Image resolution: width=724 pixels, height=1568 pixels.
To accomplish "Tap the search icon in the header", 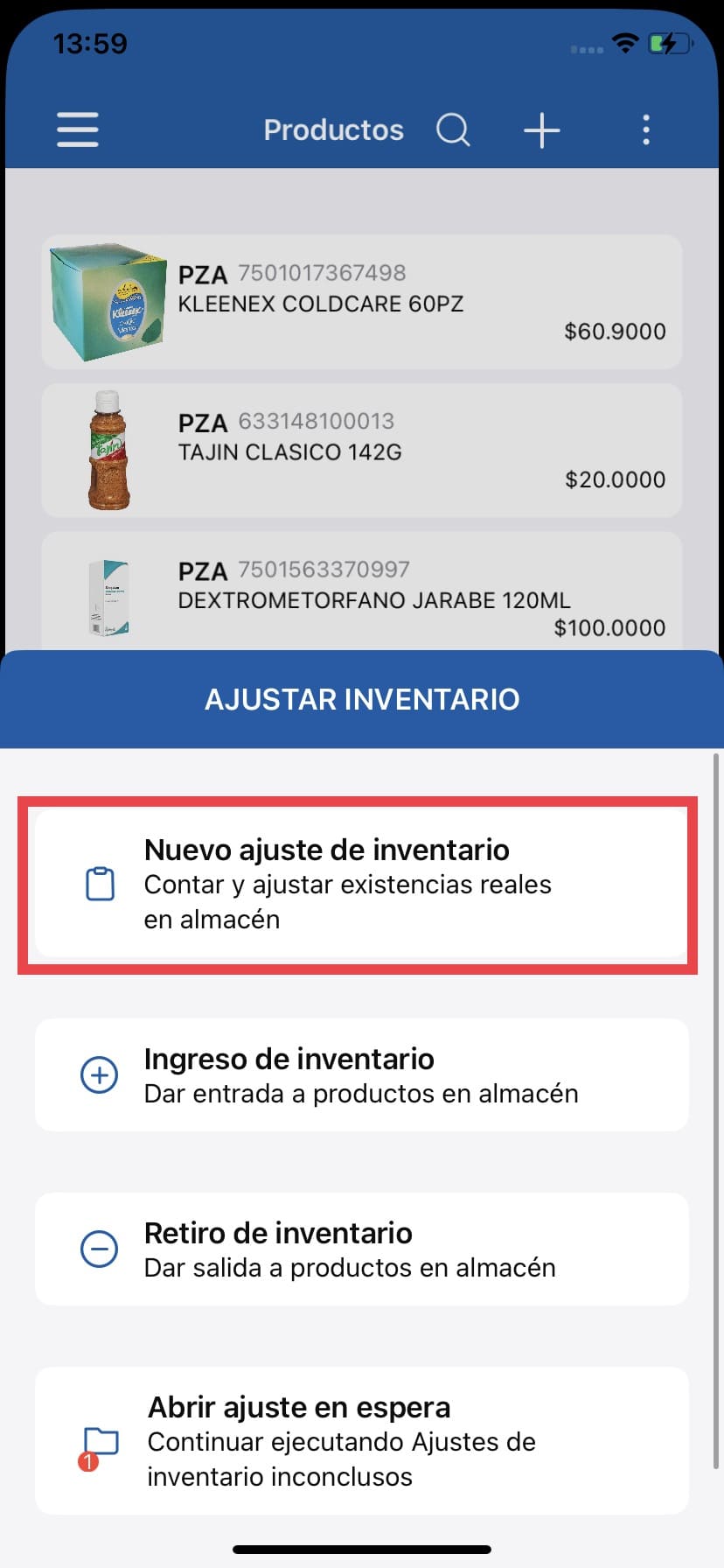I will pos(453,129).
